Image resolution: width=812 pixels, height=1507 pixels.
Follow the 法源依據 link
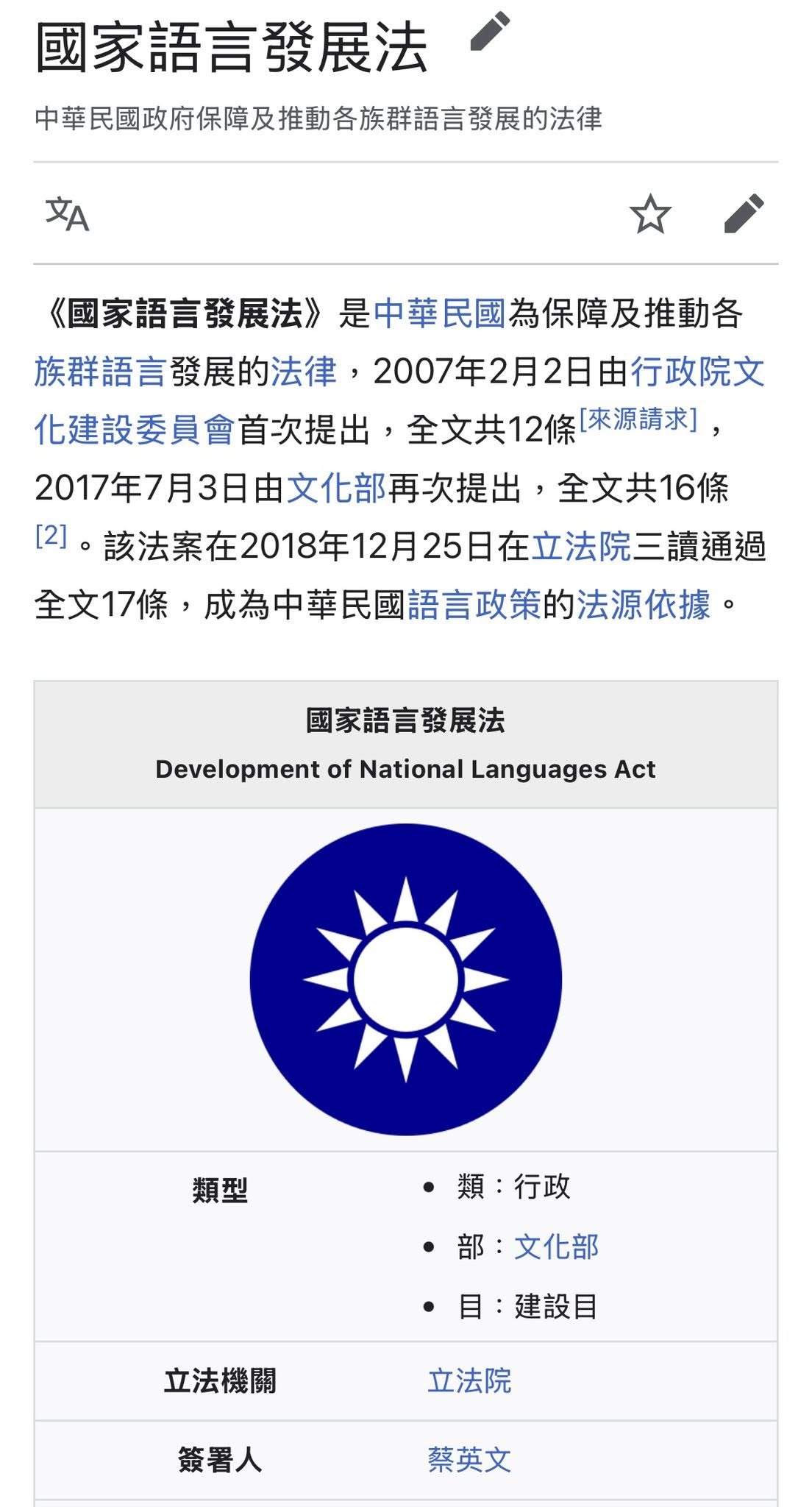pos(644,605)
